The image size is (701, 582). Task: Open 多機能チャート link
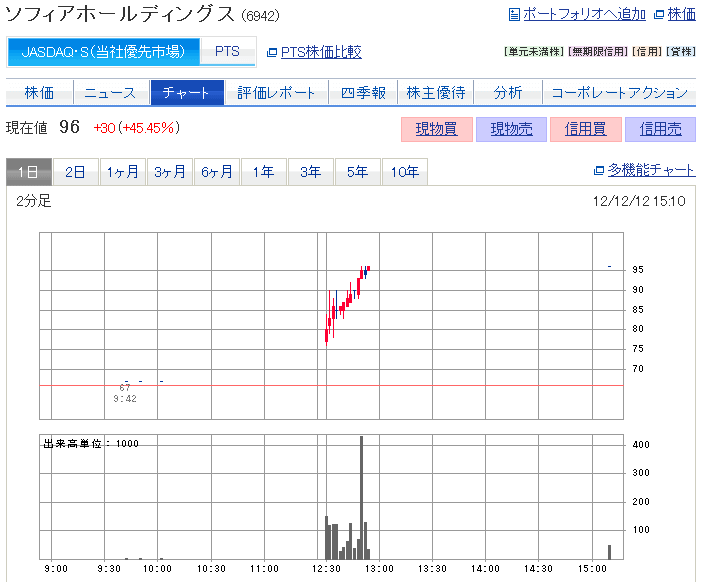pyautogui.click(x=651, y=171)
